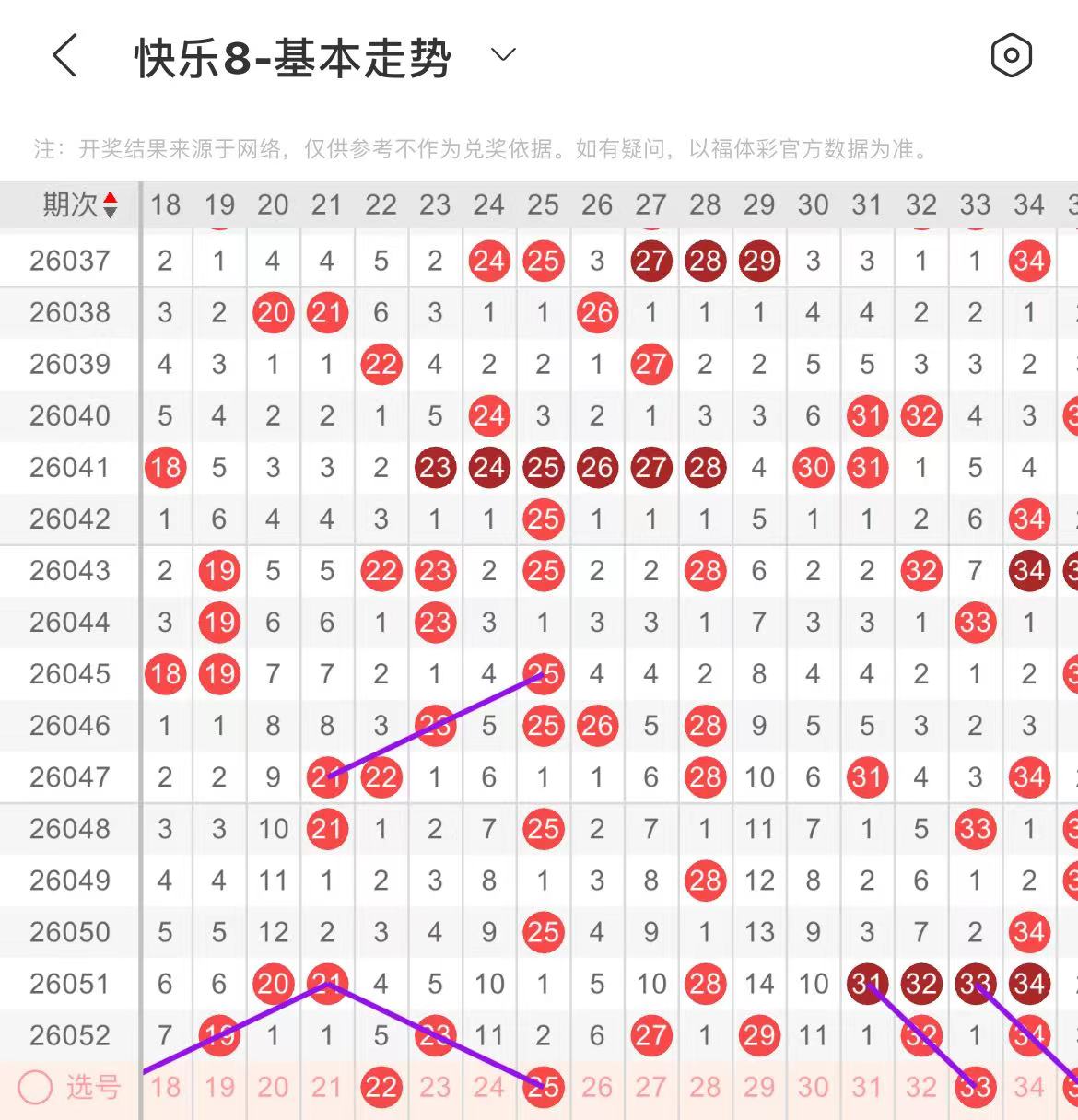Tap the 选号 circle in bottom row
Viewport: 1078px width, 1120px height.
[x=35, y=1088]
